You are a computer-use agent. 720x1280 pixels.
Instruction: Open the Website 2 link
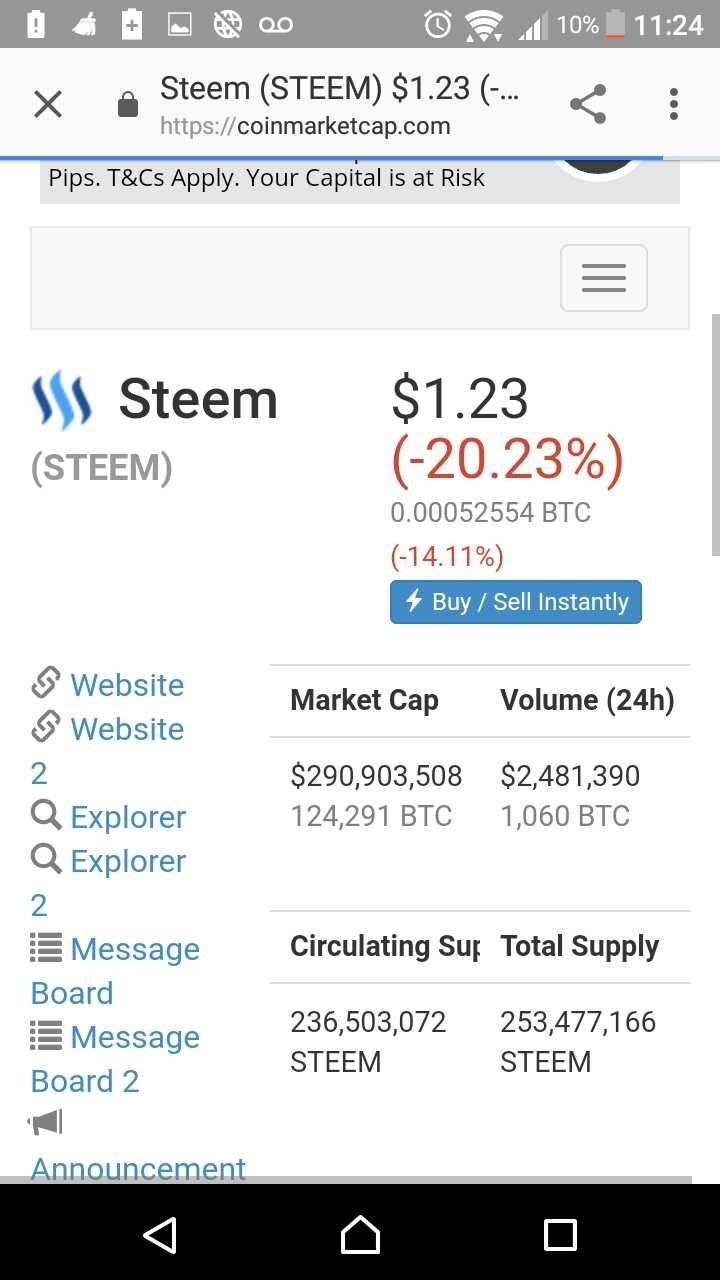pos(108,750)
